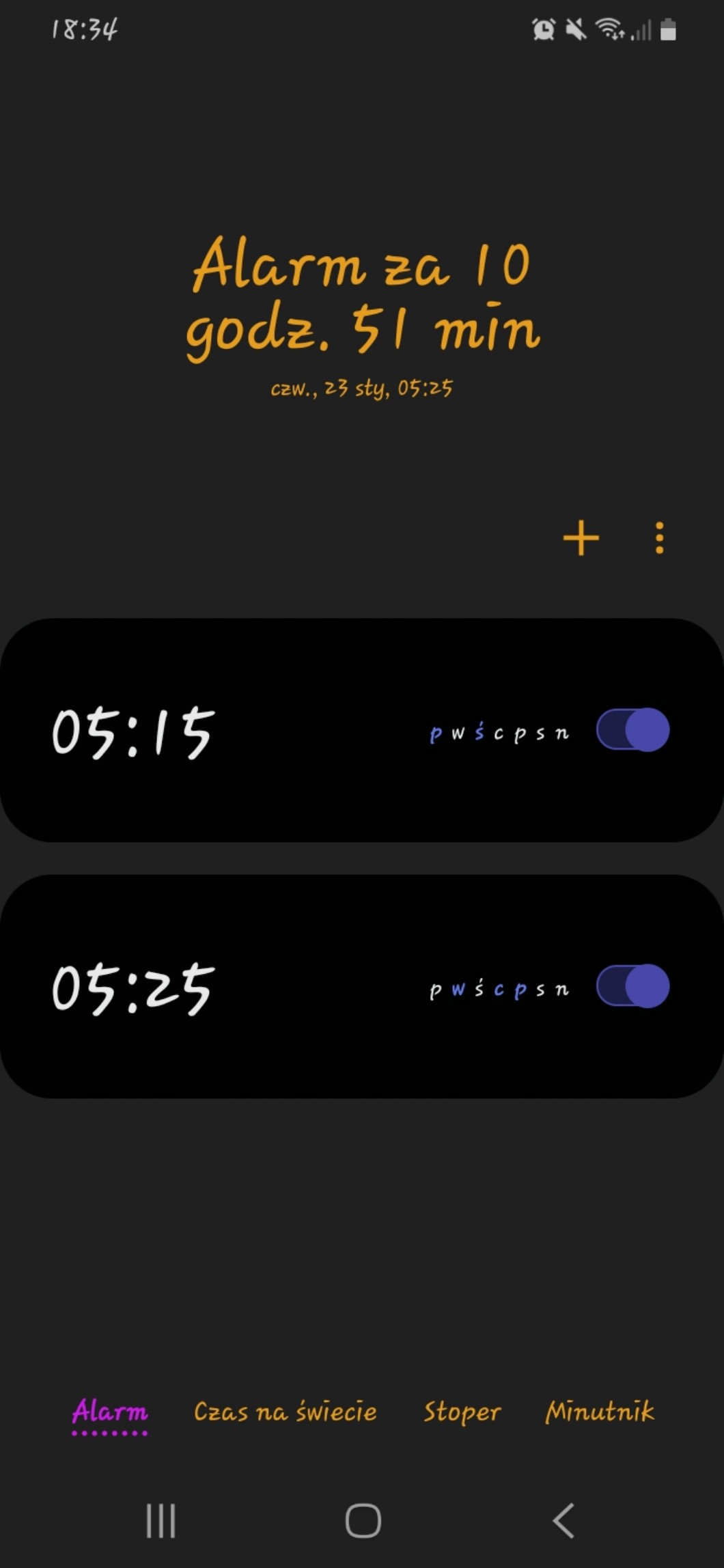Disable the 05:25 alarm switch

[x=632, y=986]
